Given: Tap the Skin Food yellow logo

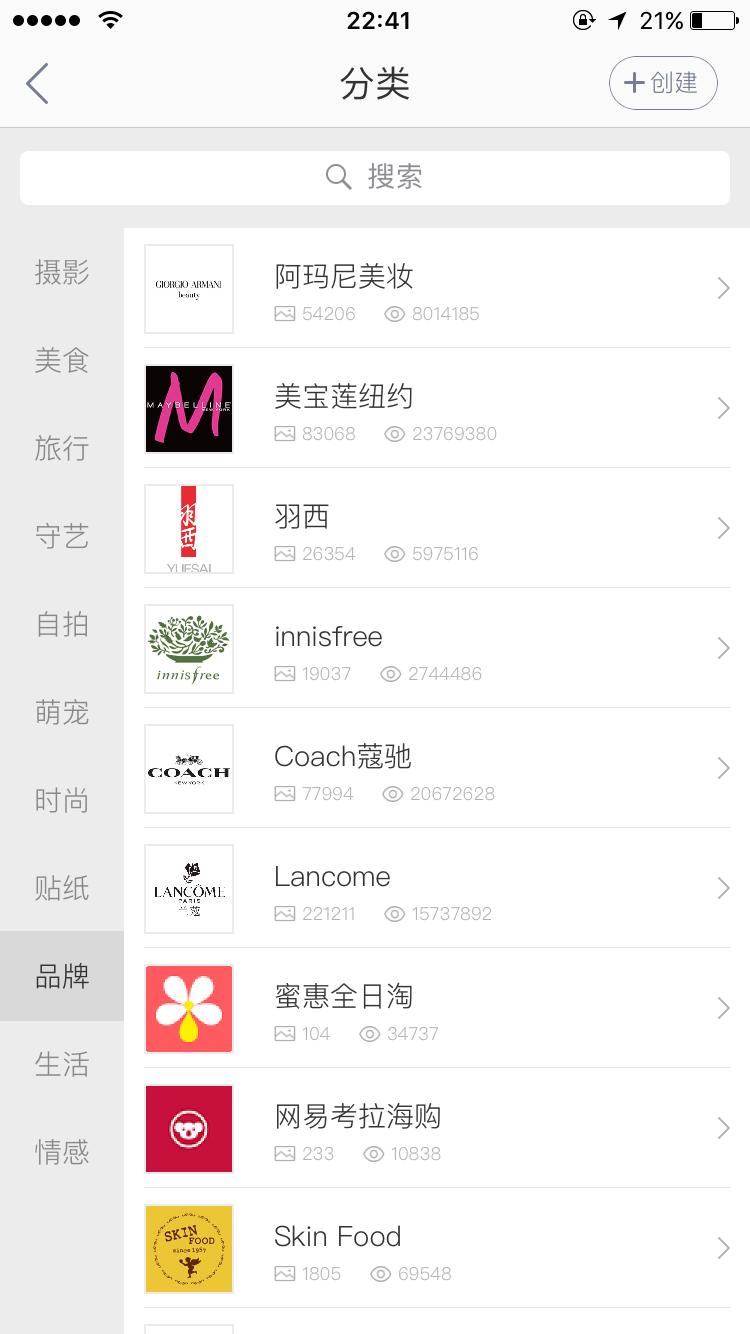Looking at the screenshot, I should click(188, 1249).
